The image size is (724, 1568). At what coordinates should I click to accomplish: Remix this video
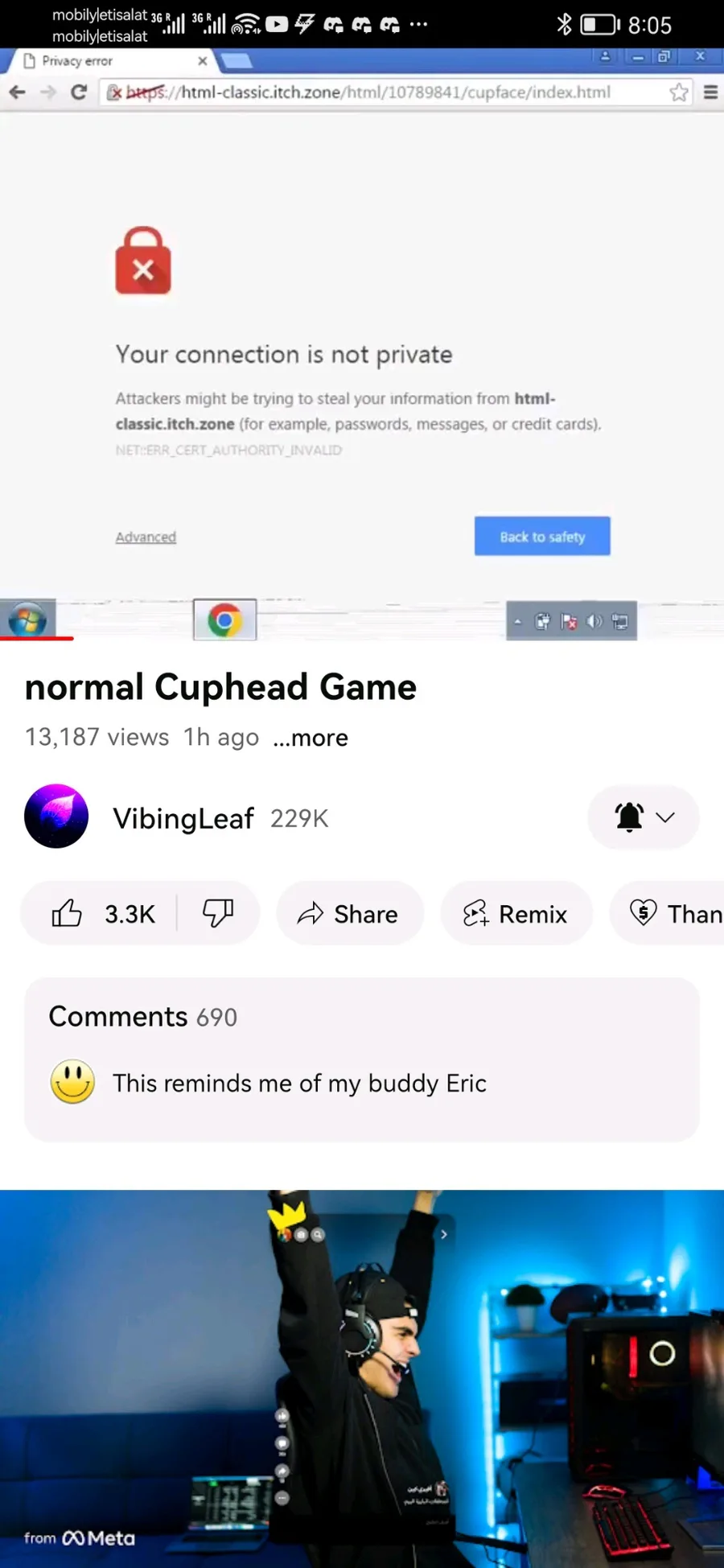[516, 913]
